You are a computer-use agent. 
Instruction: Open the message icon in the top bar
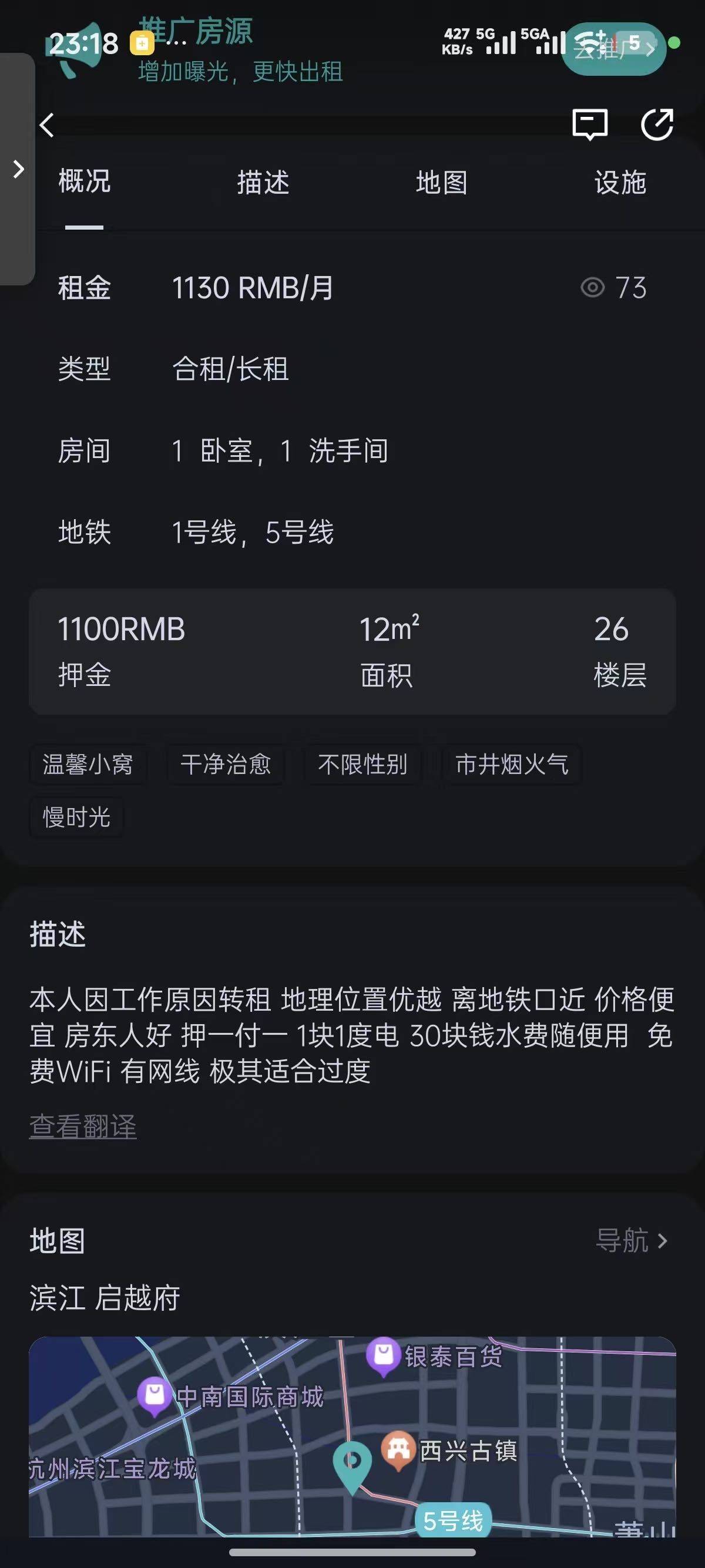(x=589, y=124)
